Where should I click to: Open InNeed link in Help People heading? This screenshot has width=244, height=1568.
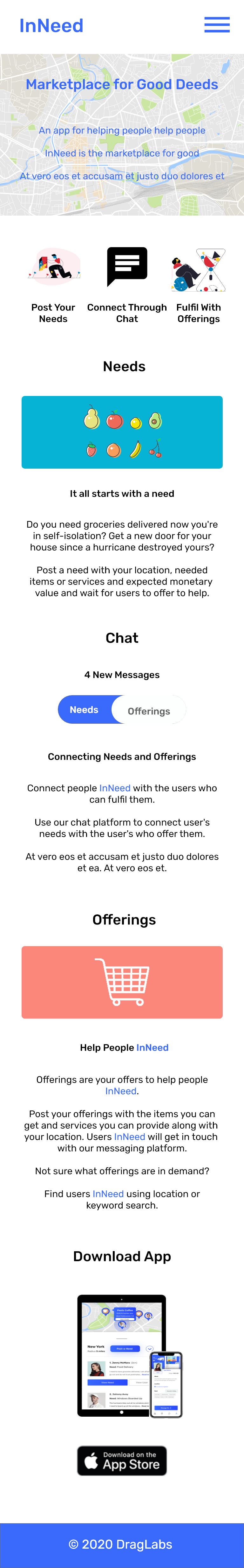coord(152,1048)
